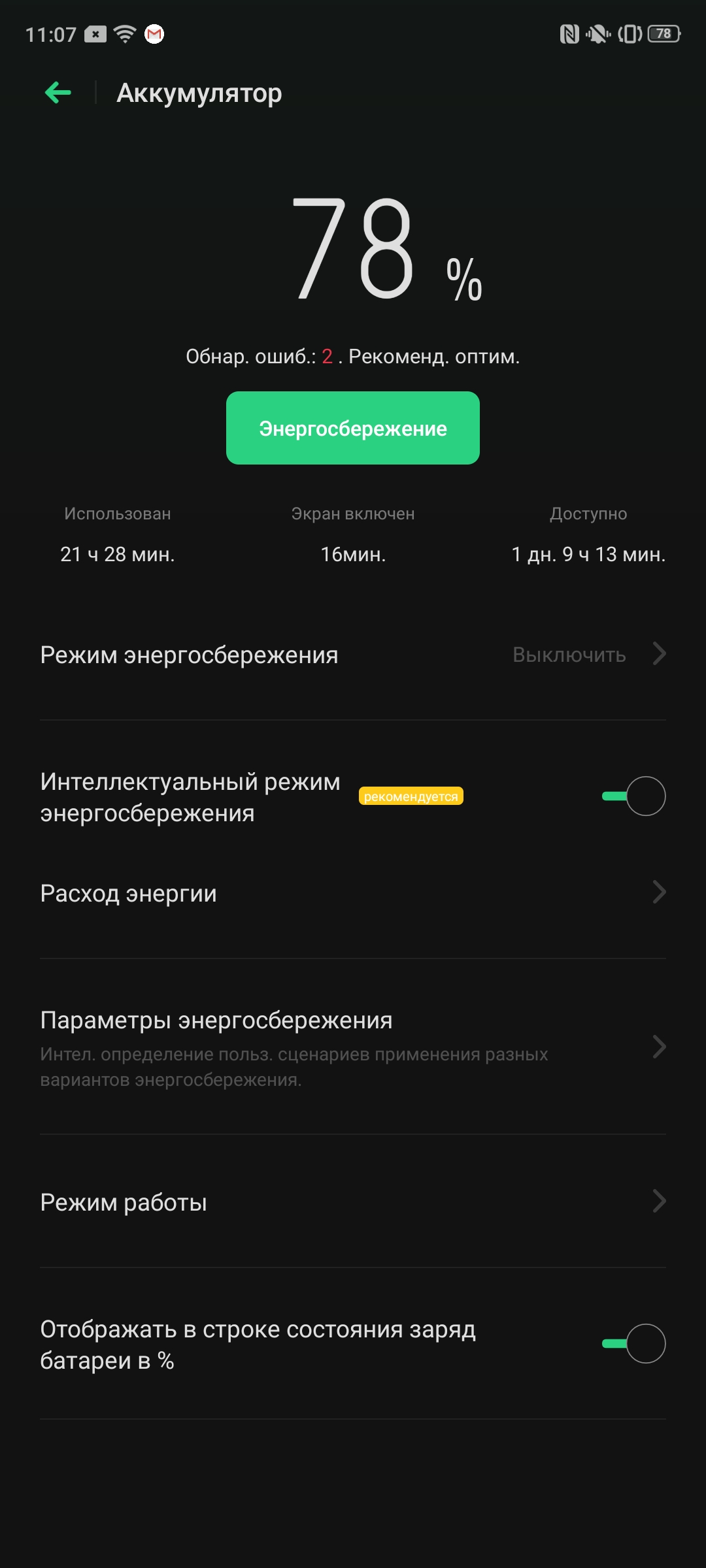Open Параметры энергосбережения
706x1568 pixels.
click(x=352, y=1047)
